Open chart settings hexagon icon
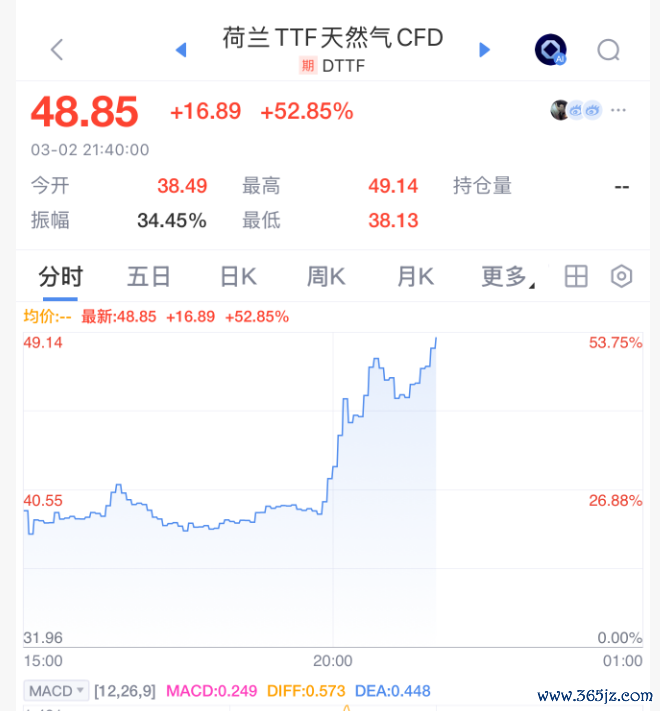 point(622,277)
